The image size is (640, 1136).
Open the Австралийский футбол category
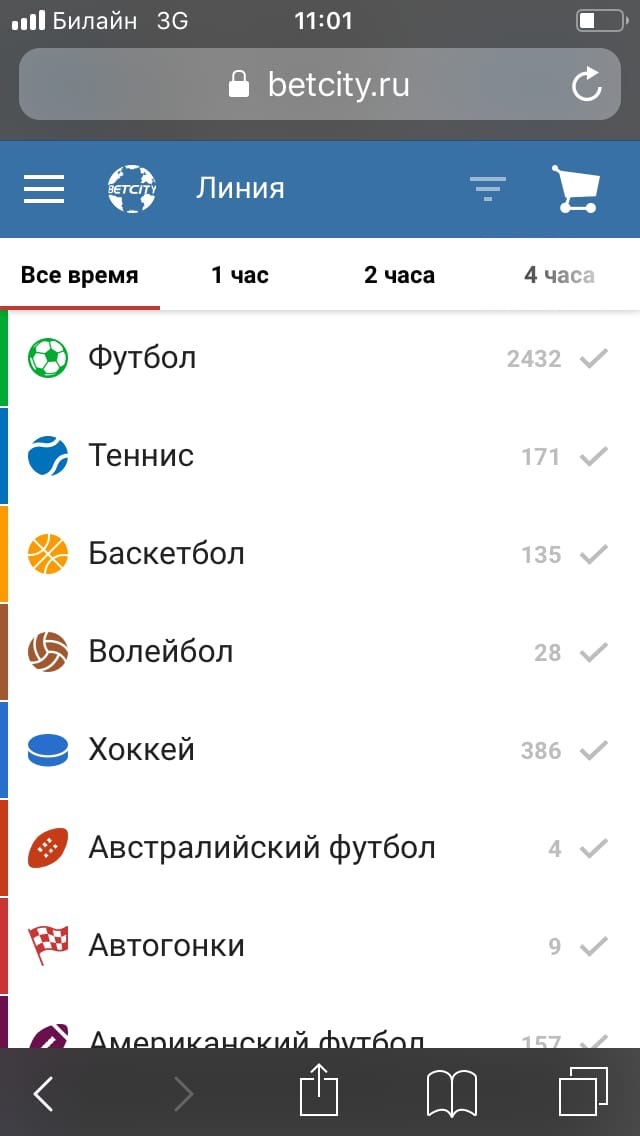tap(262, 847)
